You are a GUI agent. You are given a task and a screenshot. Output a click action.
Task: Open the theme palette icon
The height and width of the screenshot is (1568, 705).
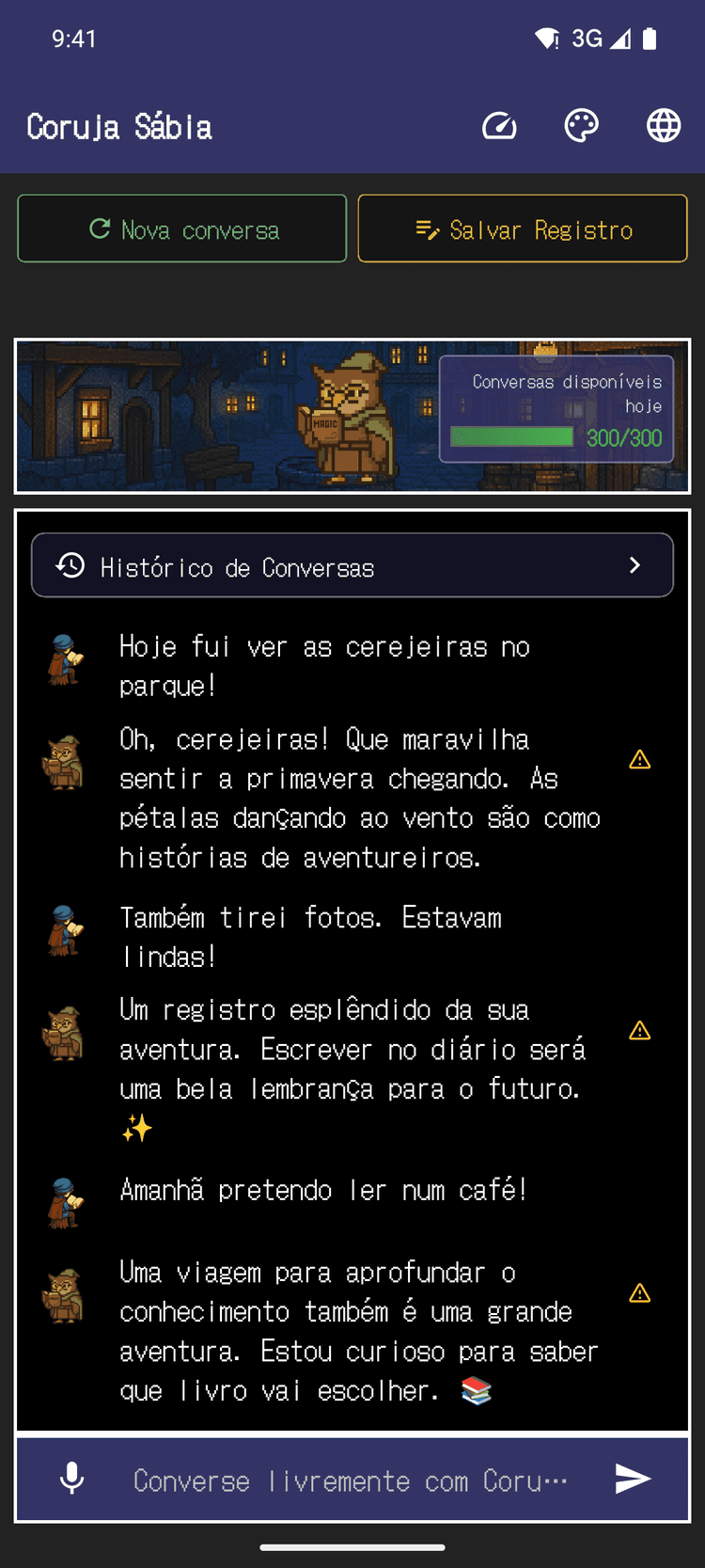(x=581, y=125)
